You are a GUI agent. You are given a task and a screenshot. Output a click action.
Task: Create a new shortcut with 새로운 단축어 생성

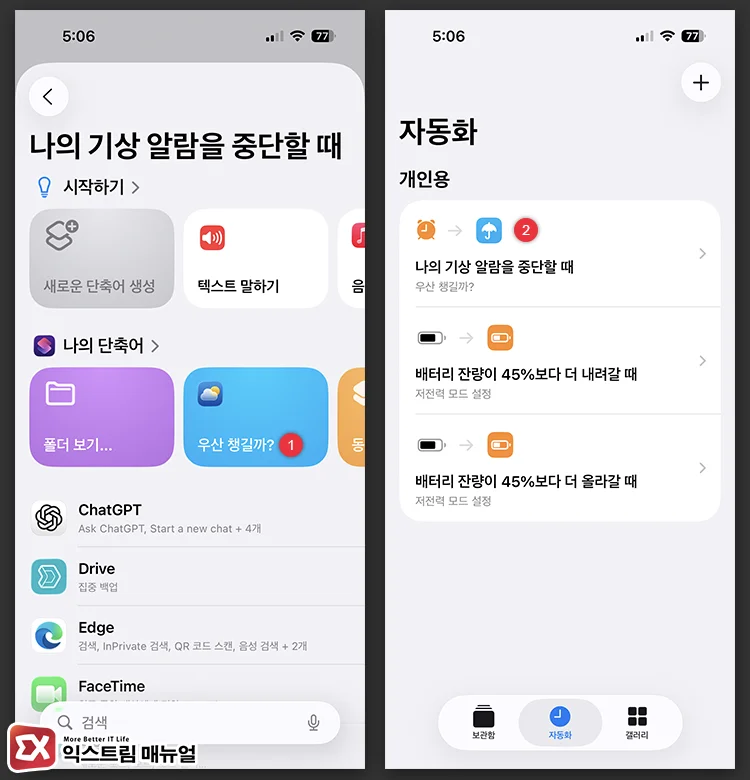101,258
